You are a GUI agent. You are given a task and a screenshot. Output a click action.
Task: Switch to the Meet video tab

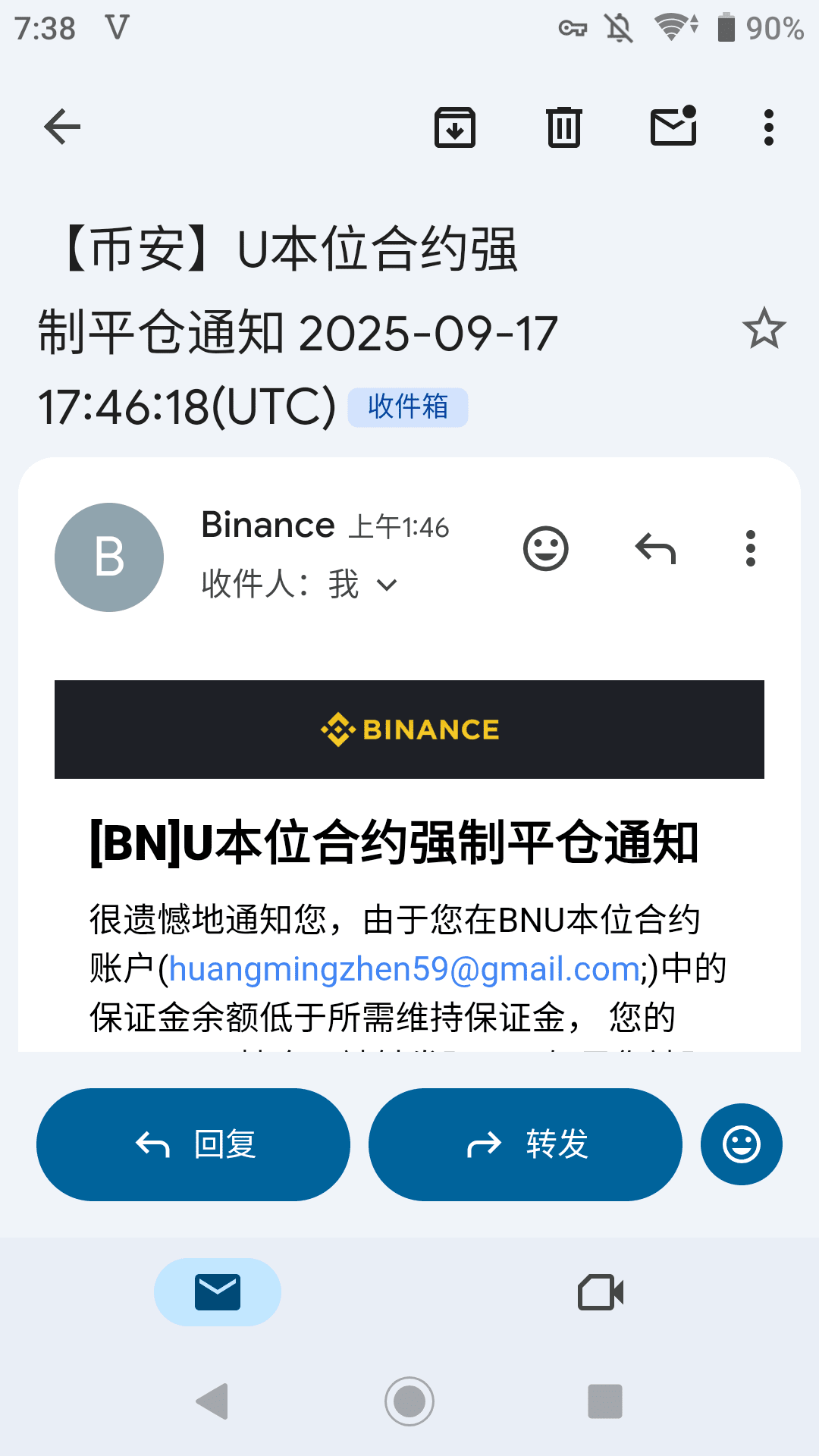pos(601,1292)
